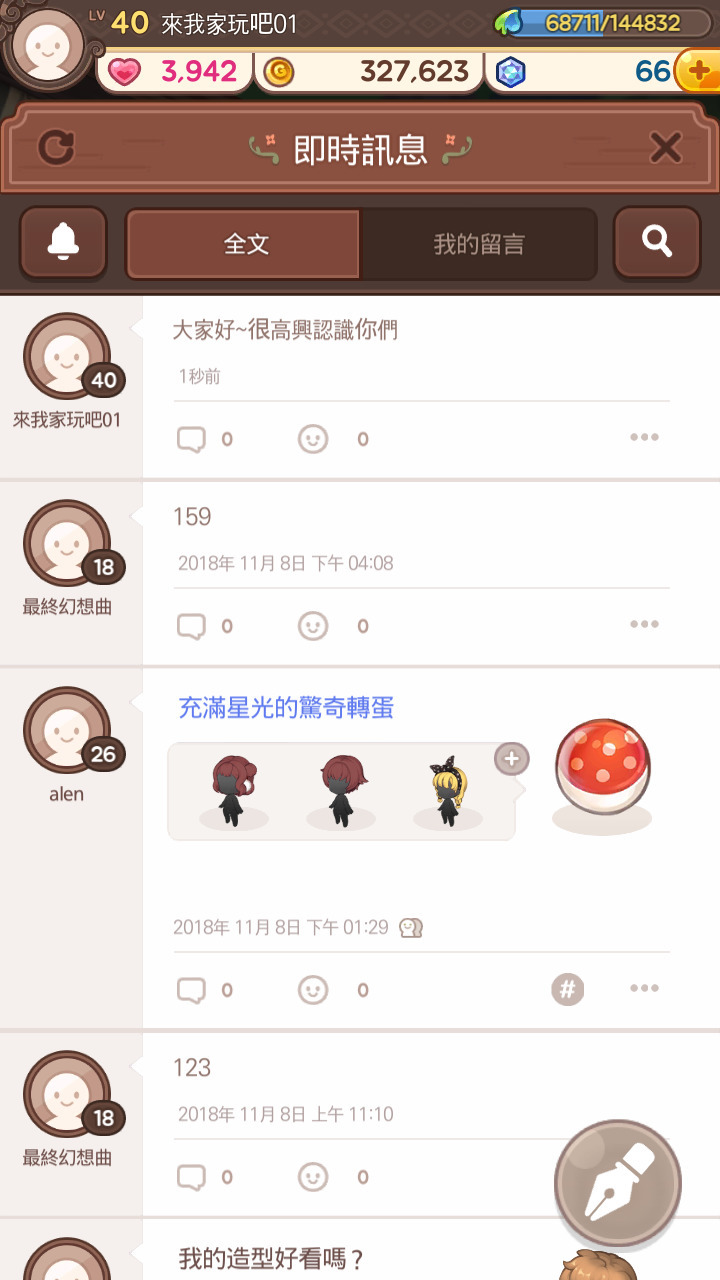
Task: Comment on the 123 post
Action: (x=191, y=1177)
